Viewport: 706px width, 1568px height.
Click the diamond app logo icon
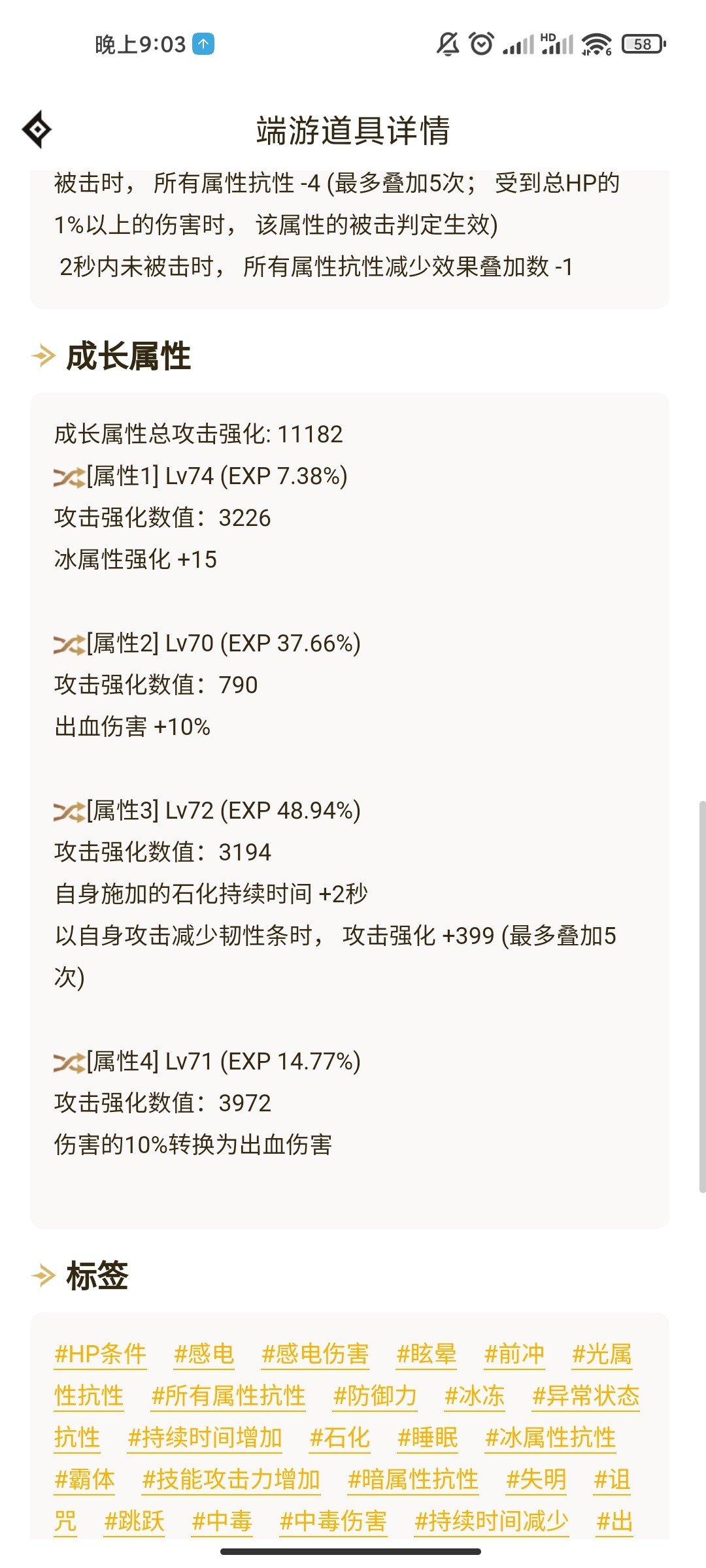37,129
